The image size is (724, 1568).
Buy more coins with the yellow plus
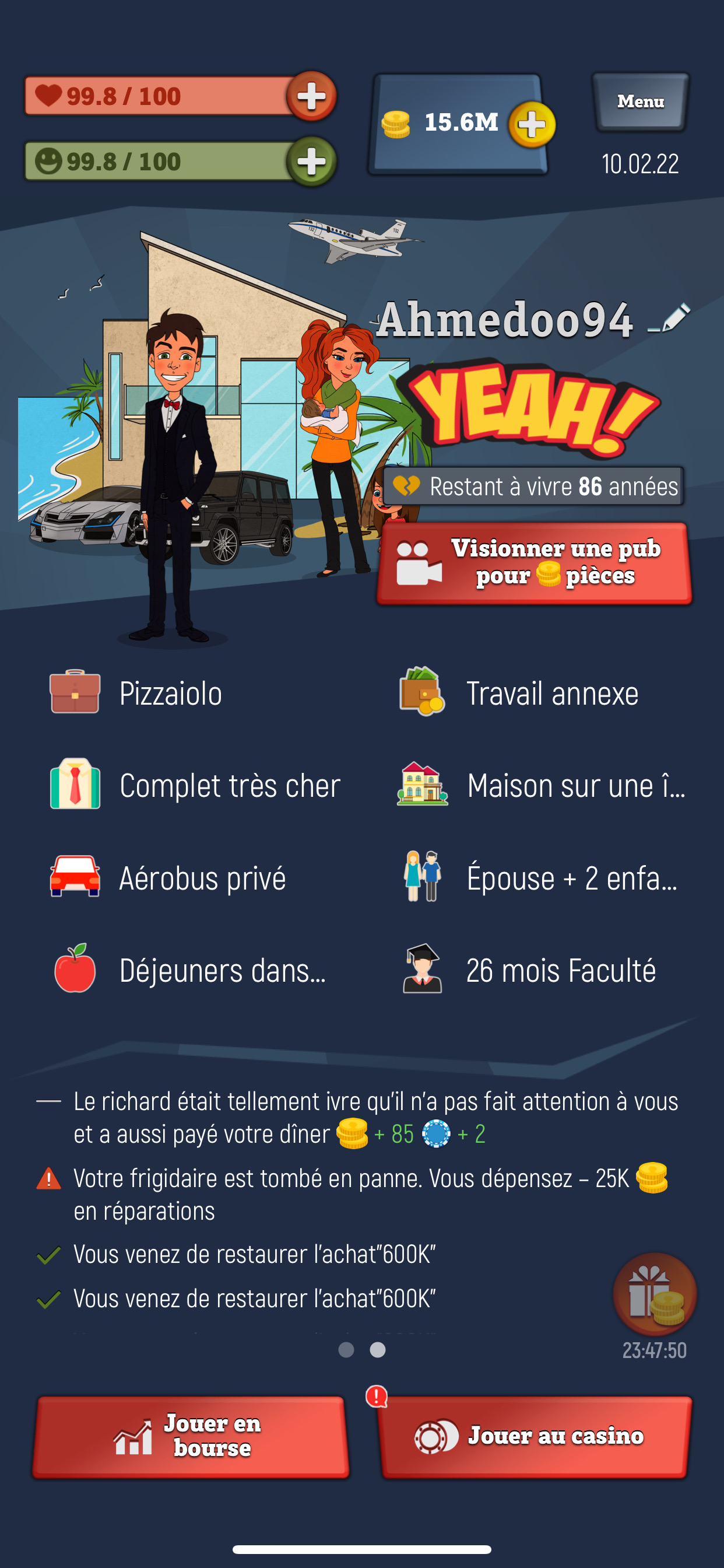pyautogui.click(x=532, y=124)
